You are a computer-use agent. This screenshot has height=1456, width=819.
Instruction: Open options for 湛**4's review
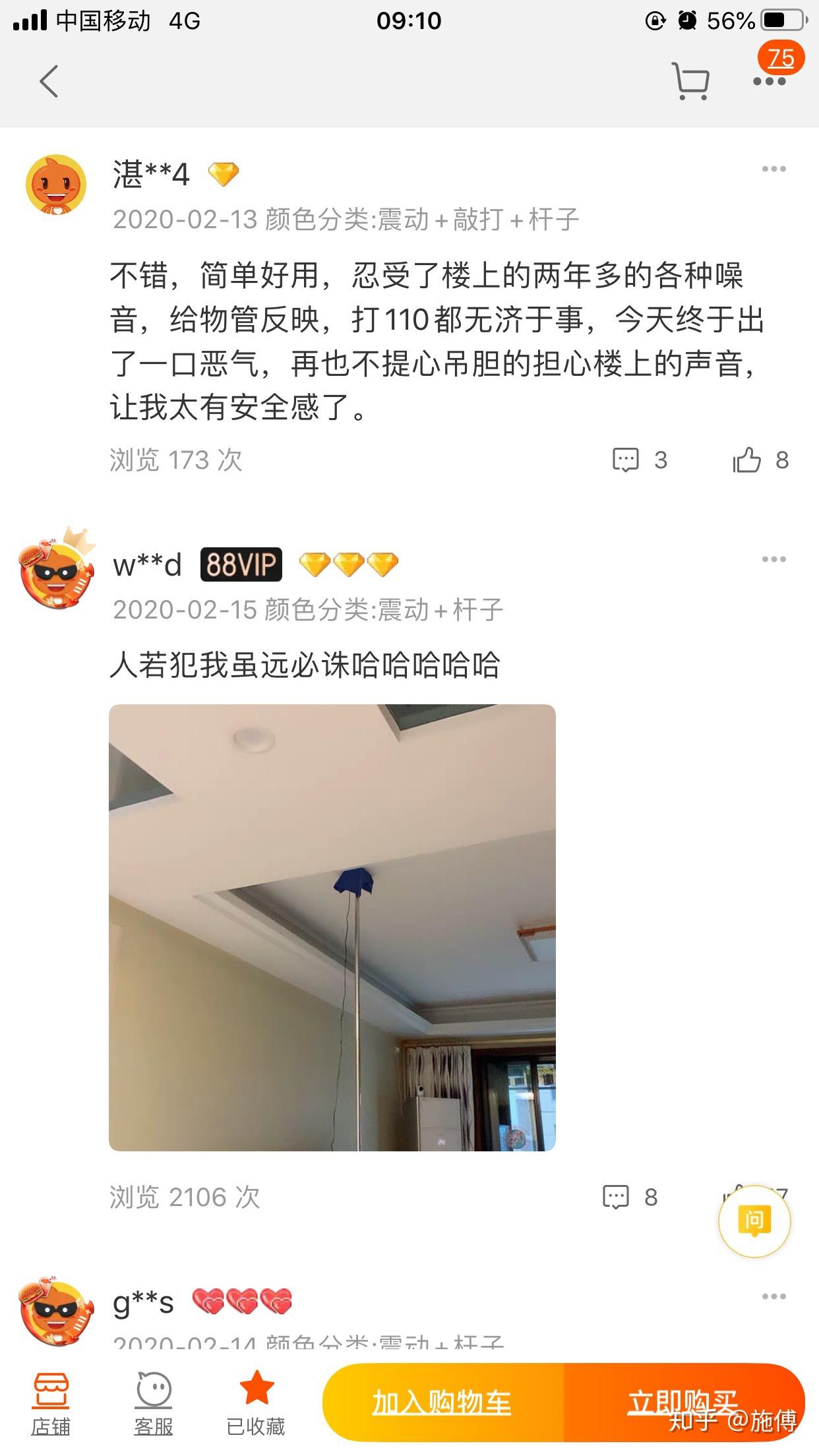coord(773,169)
